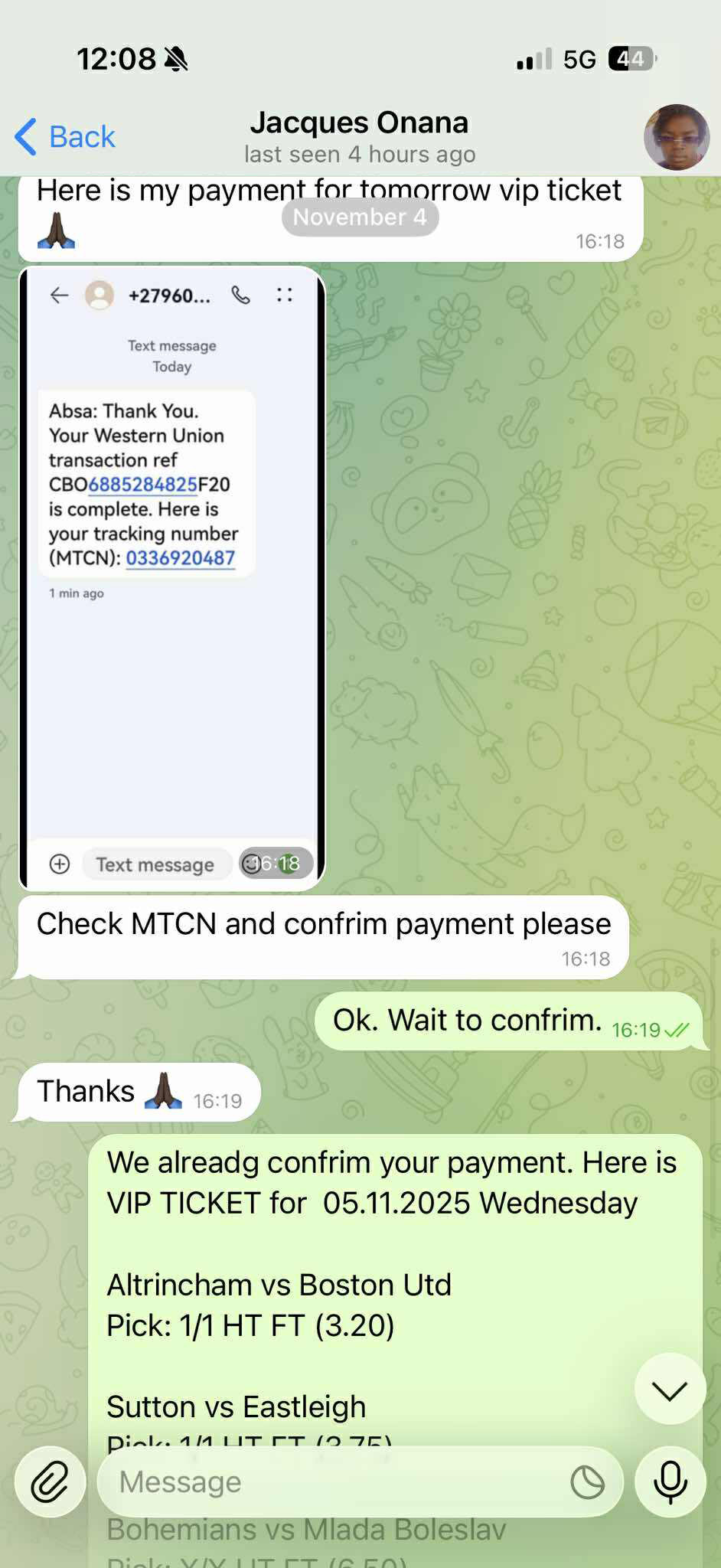
Task: Open Jacques Onana chat info header
Action: point(360,136)
